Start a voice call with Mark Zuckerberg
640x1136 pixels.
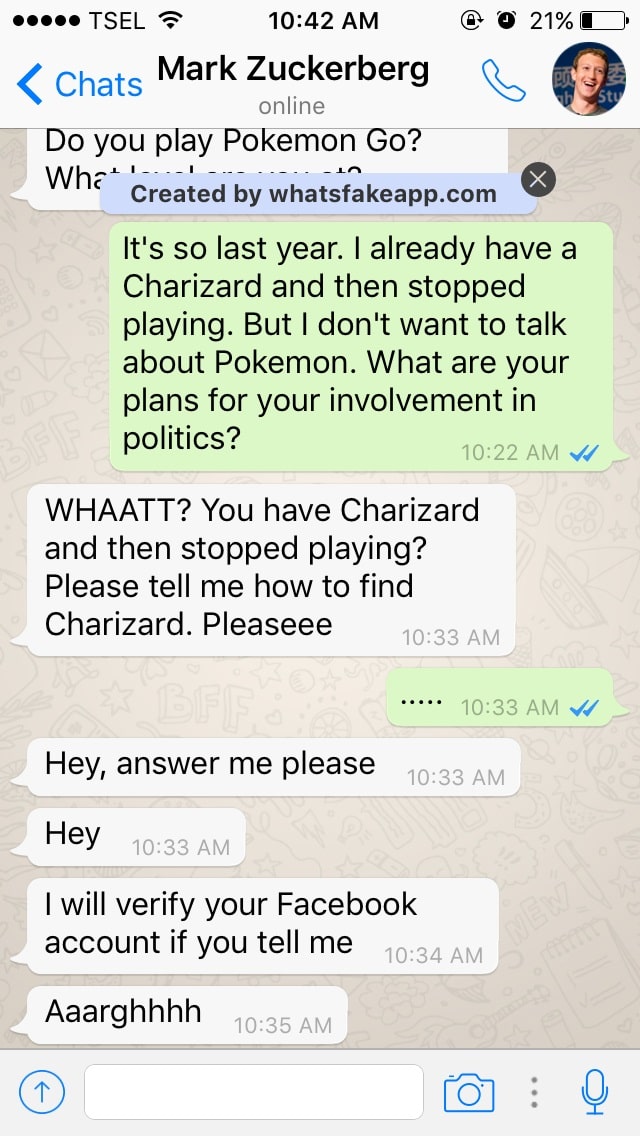[503, 81]
